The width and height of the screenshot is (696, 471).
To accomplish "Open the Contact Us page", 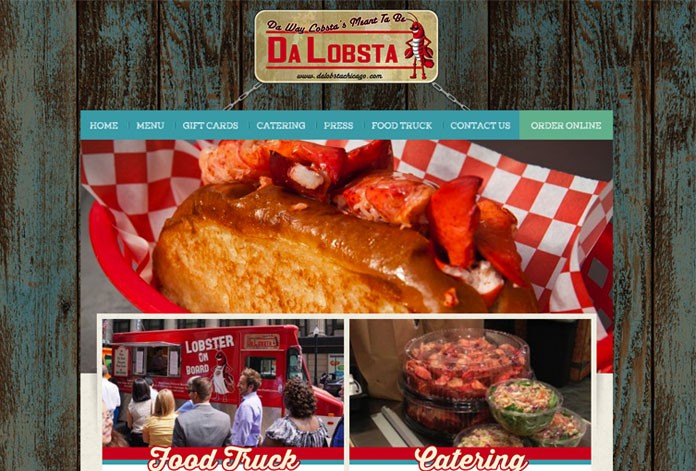I will [480, 126].
